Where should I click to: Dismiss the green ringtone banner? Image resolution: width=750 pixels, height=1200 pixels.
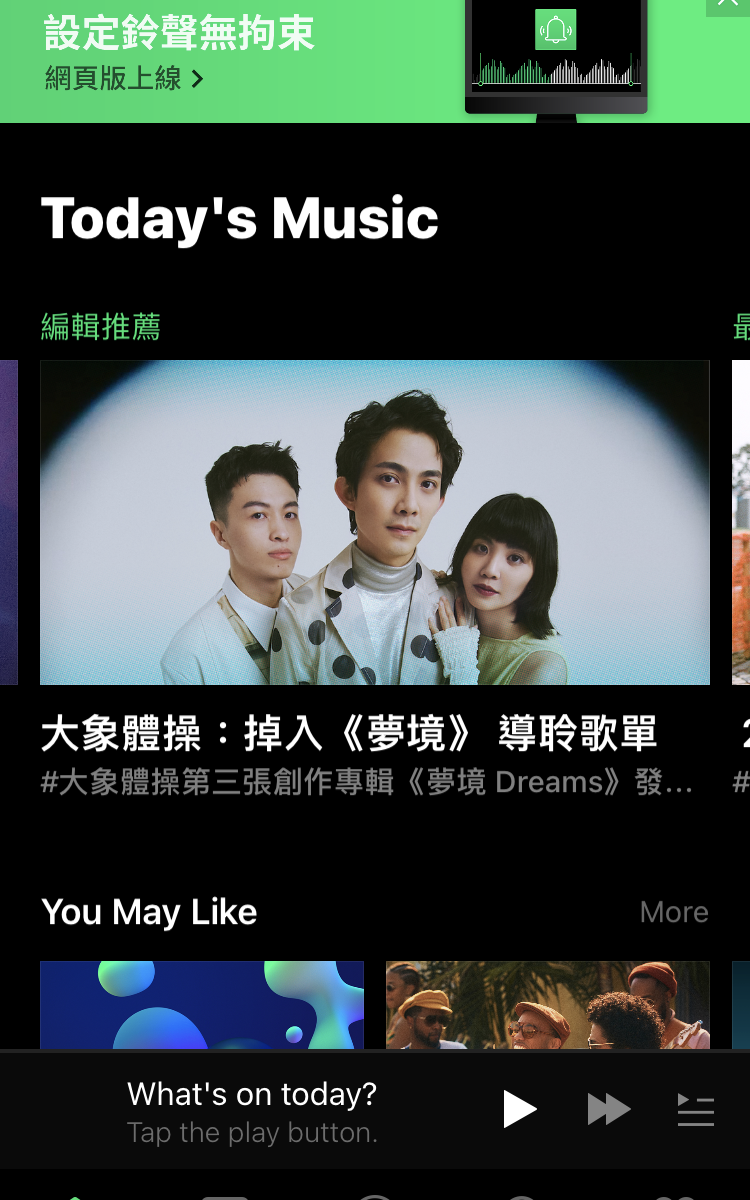point(727,5)
